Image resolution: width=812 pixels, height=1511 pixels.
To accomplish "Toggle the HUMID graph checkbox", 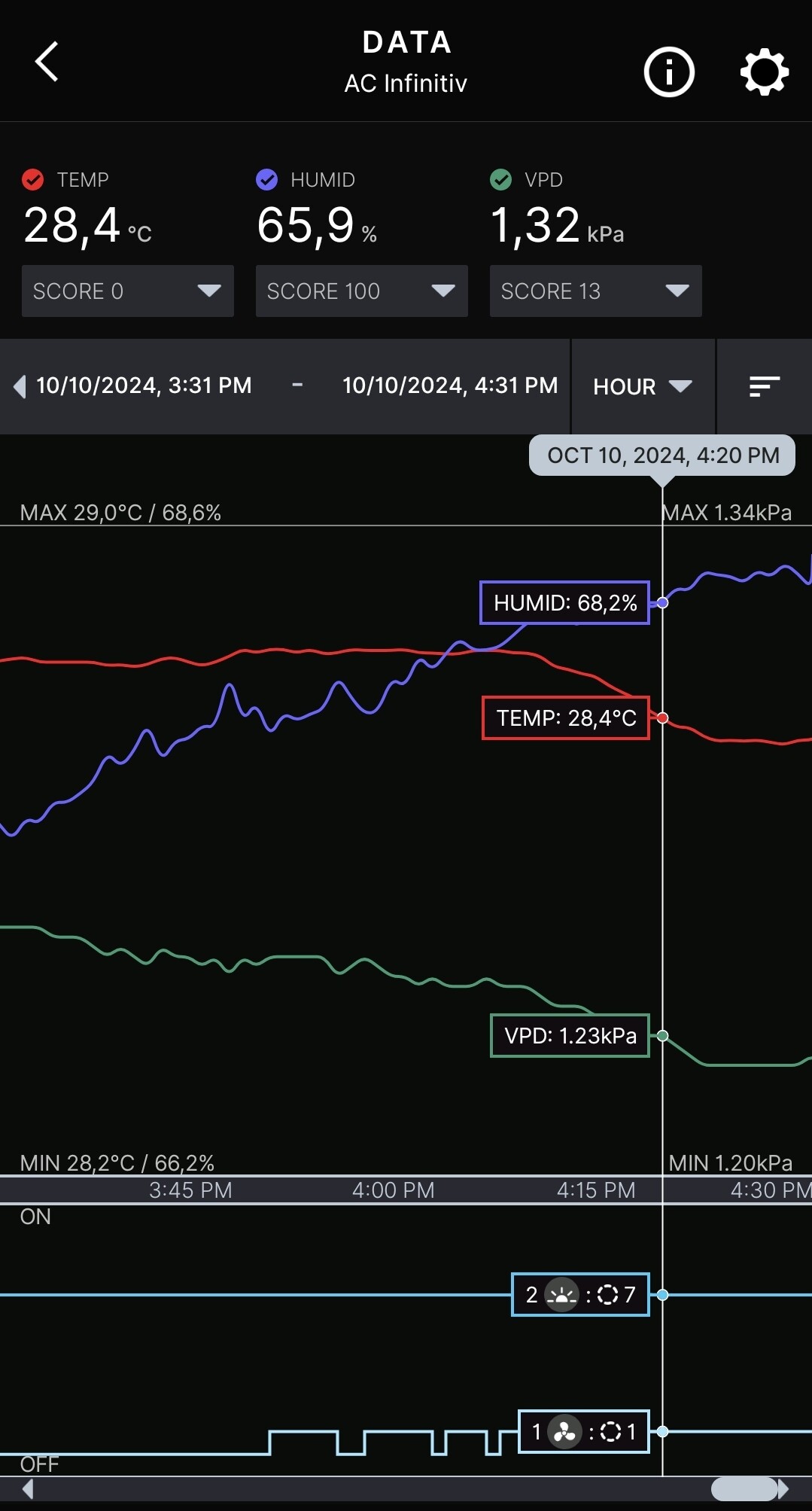I will (x=266, y=180).
